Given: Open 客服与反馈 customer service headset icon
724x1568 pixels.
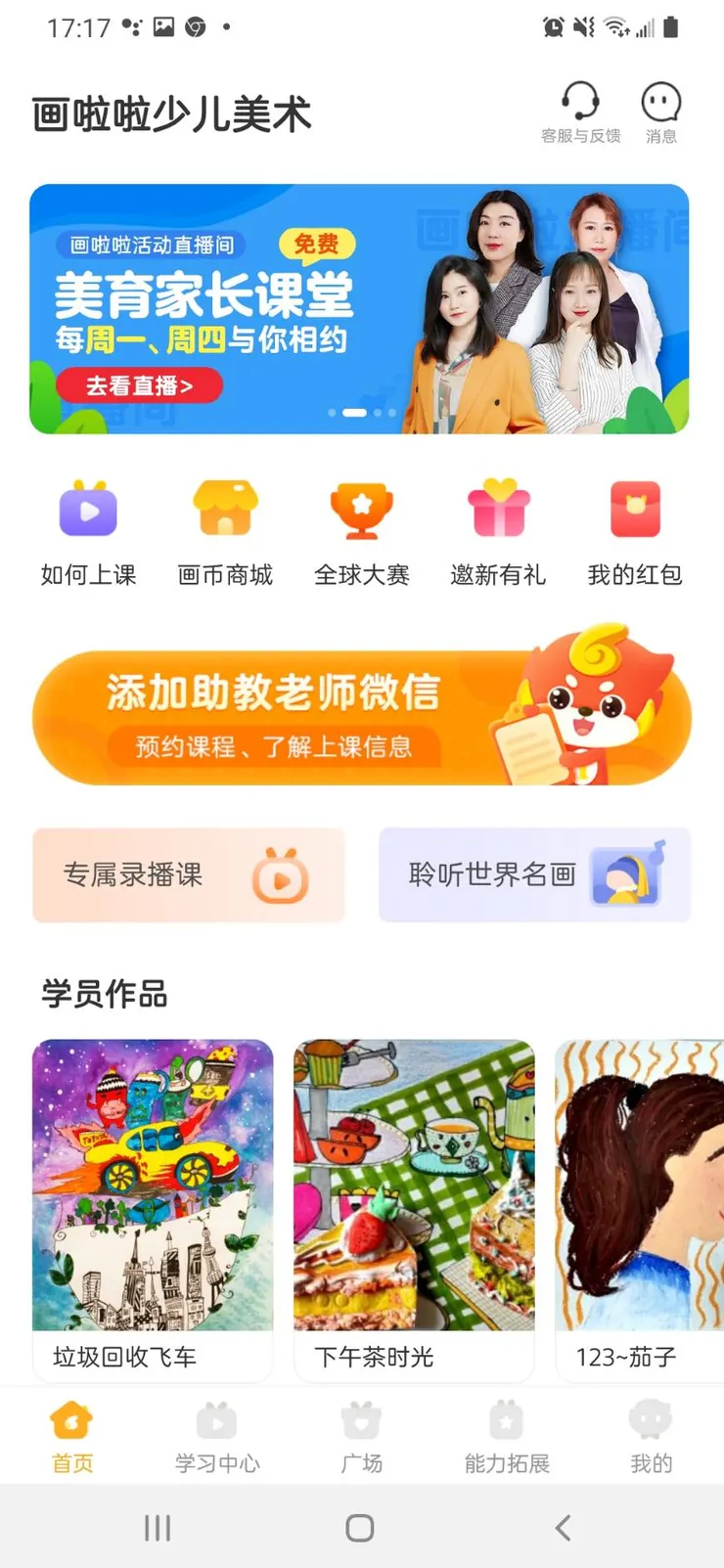Looking at the screenshot, I should (x=579, y=111).
